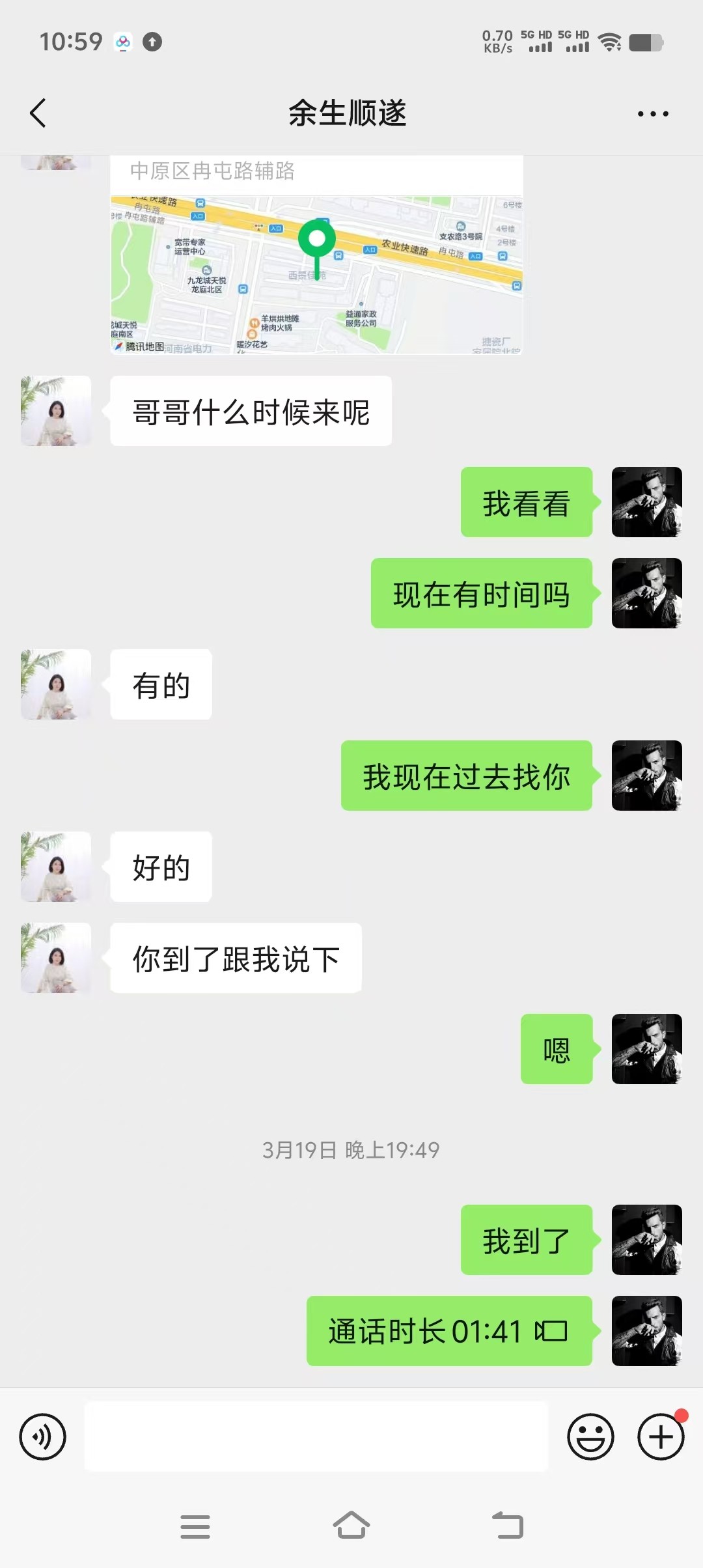Open the plus attachments menu

point(661,1436)
